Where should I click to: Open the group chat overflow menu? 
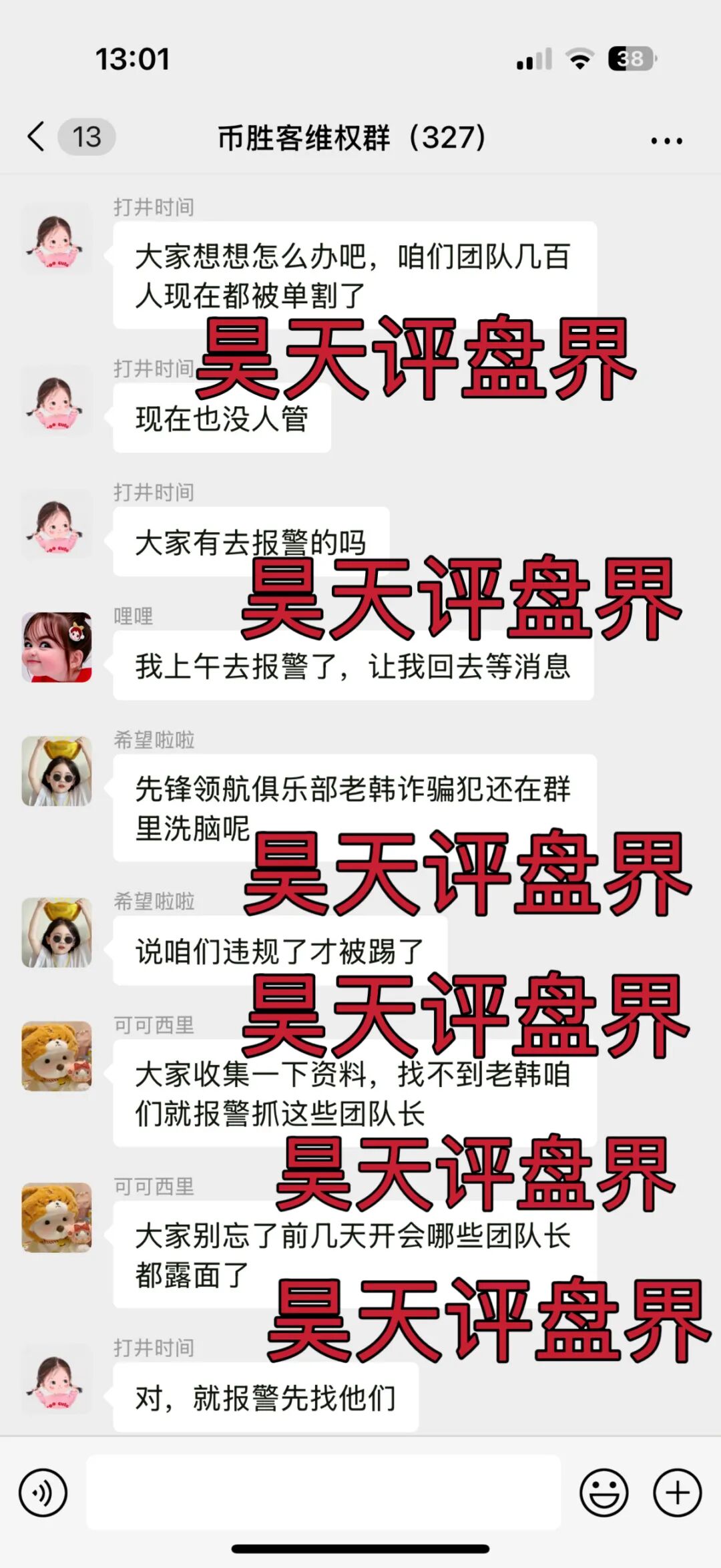[666, 140]
